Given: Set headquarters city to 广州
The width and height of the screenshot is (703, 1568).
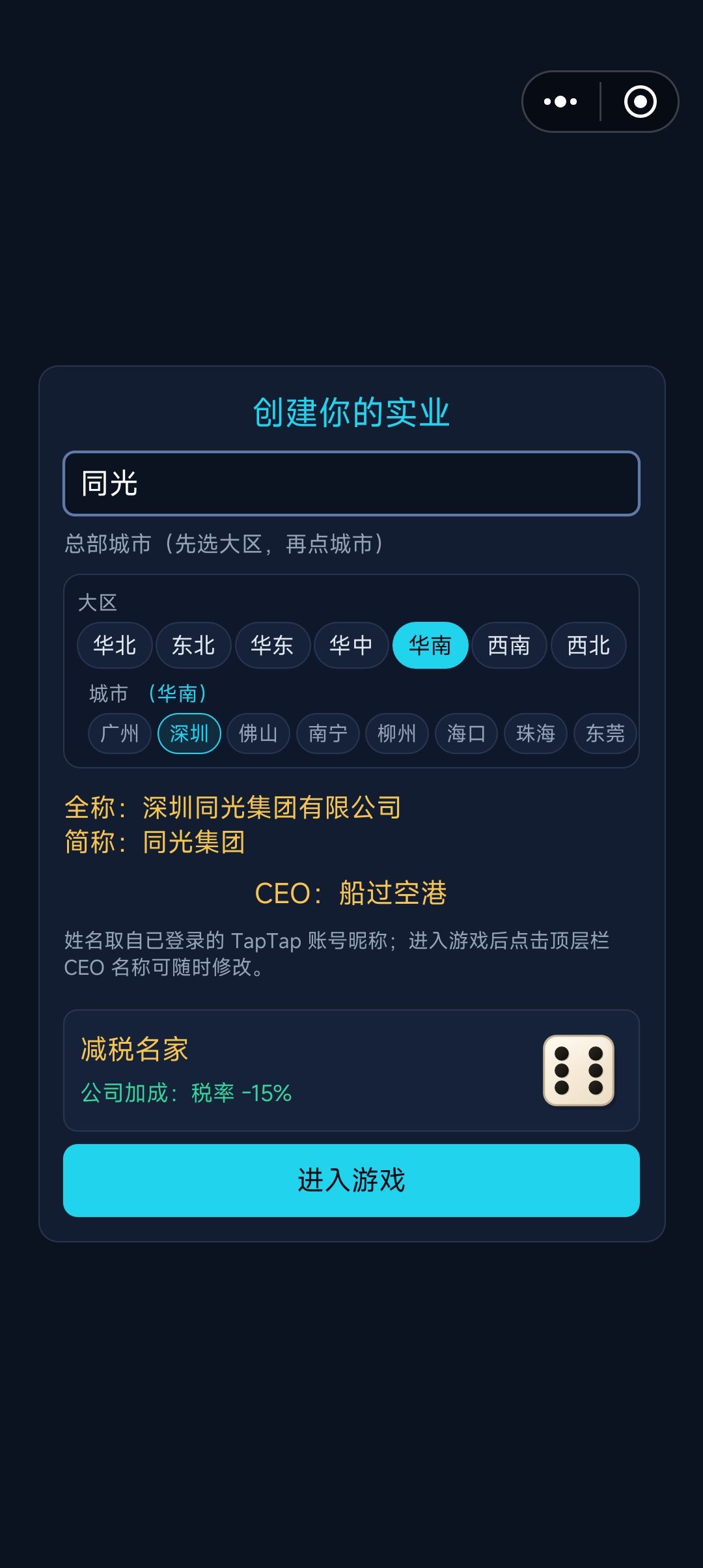Looking at the screenshot, I should coord(120,734).
